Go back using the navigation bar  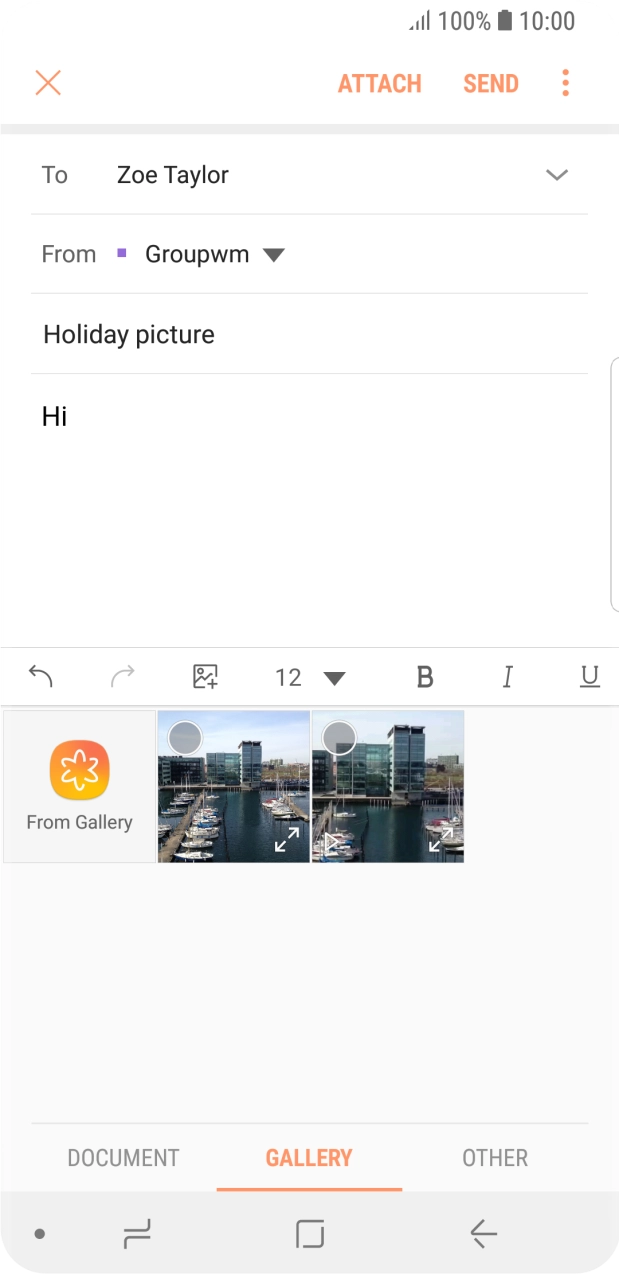click(x=483, y=1234)
